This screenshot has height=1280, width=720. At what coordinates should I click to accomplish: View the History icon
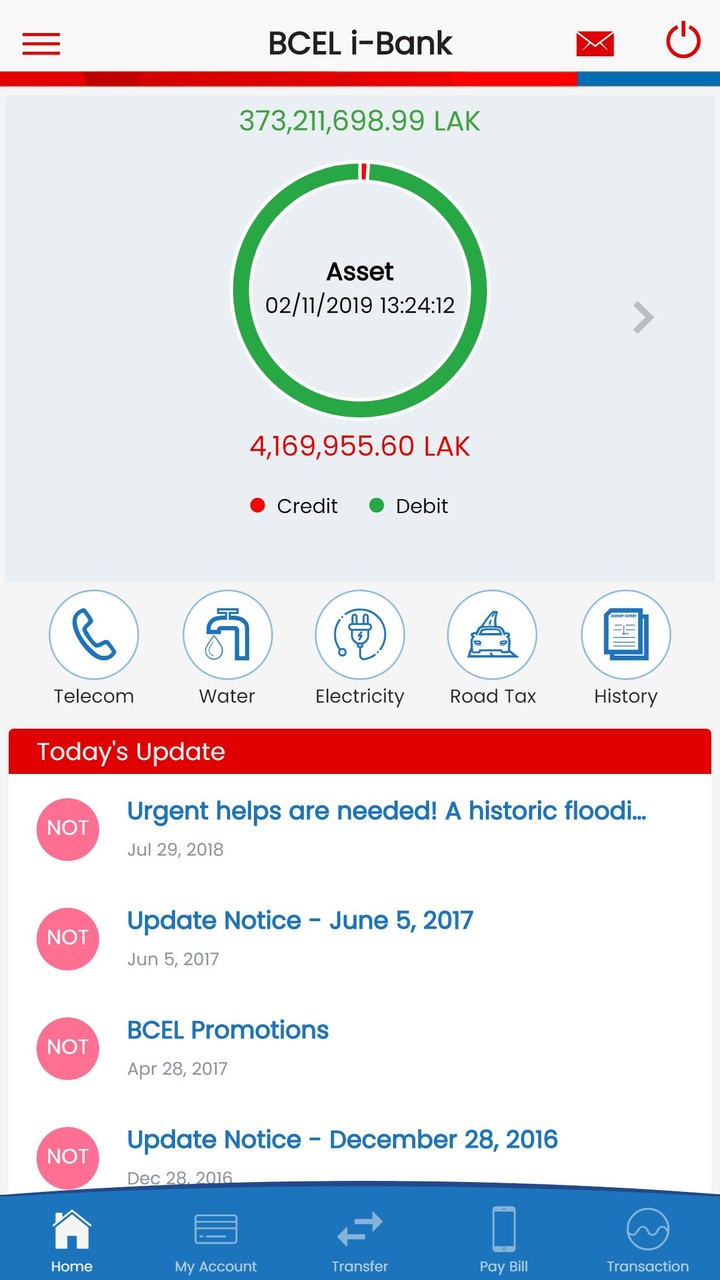pyautogui.click(x=625, y=634)
